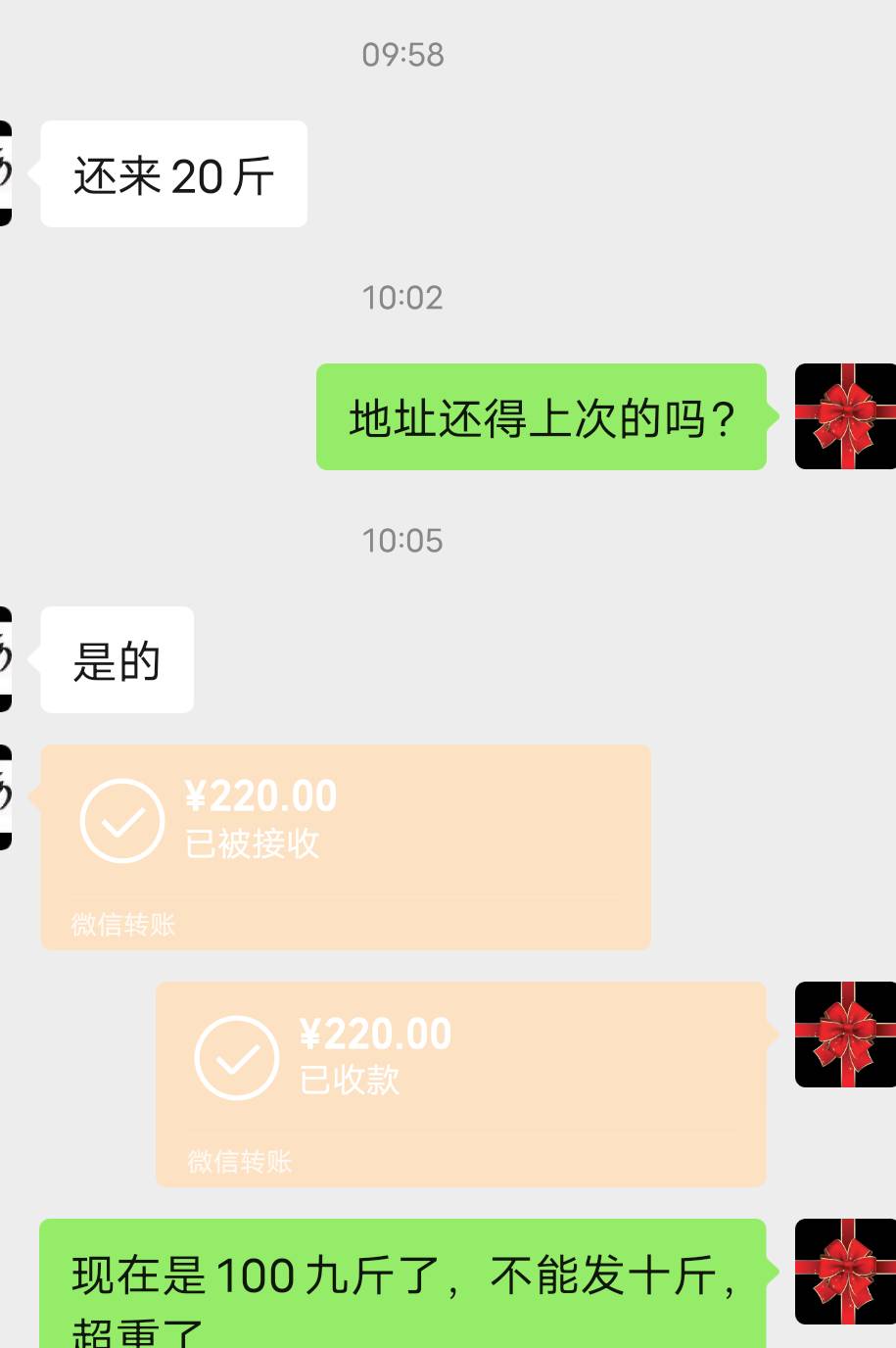Open the sent ¥220.00 transfer marked 已收款

coord(460,1083)
